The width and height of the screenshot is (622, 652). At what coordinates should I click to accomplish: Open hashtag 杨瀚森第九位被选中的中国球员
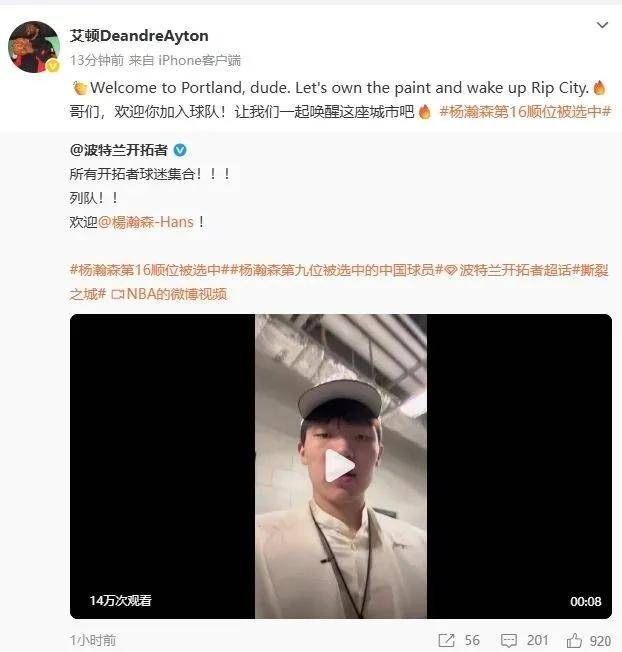337,270
